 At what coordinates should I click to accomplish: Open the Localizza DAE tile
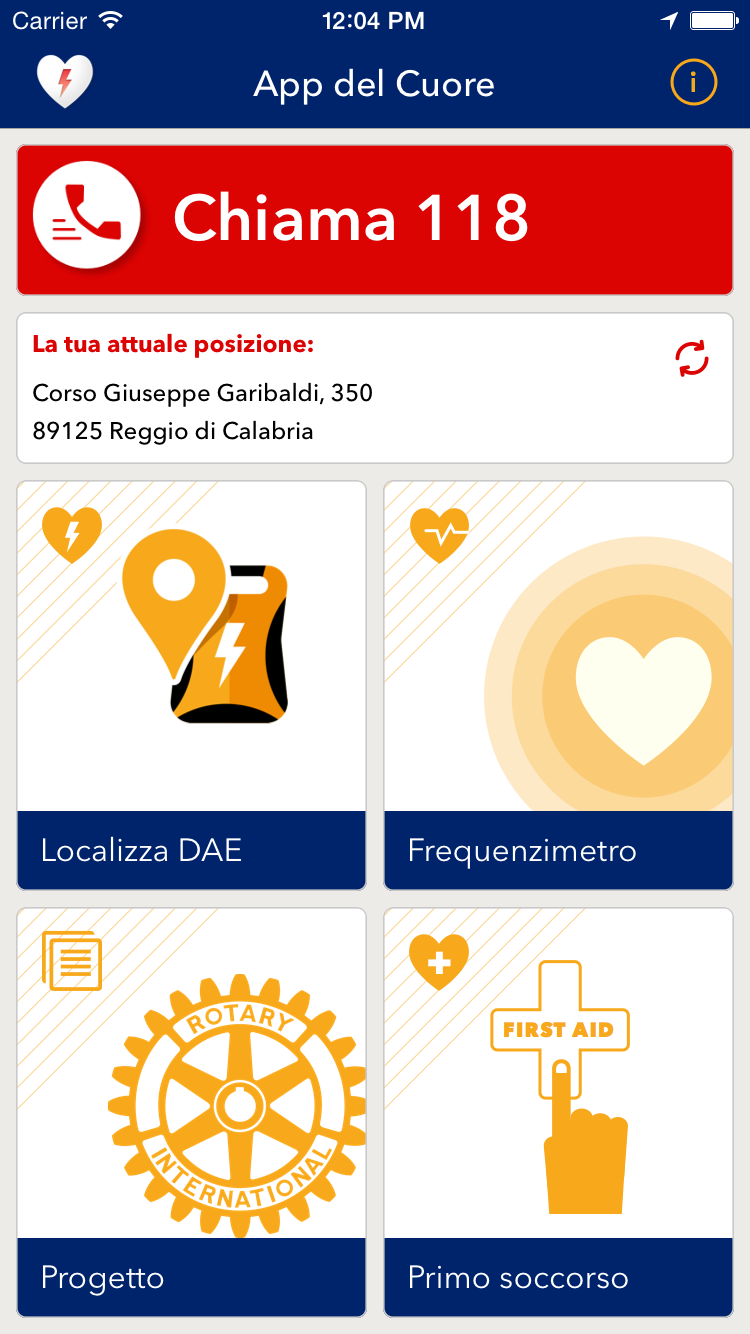(191, 685)
